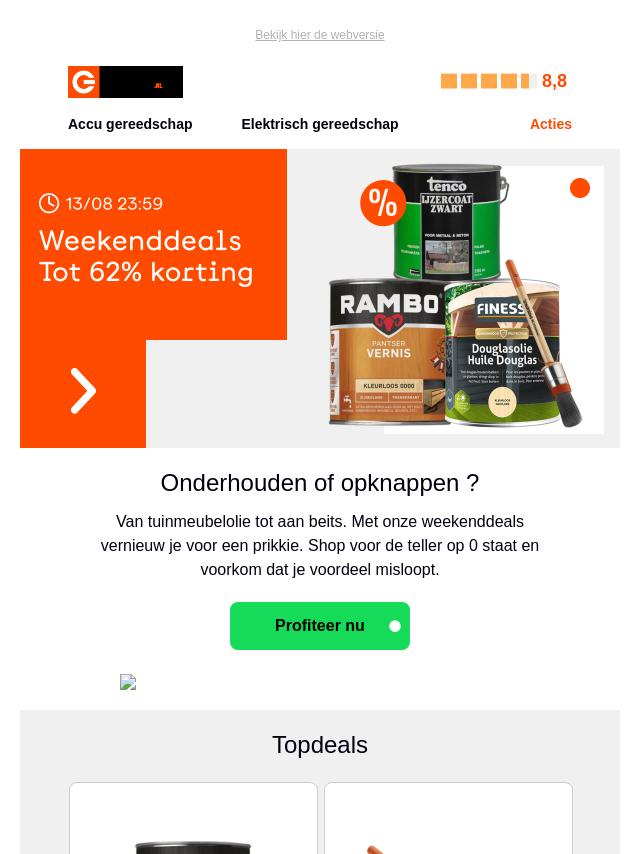Open the first Topdeals product card
Screen dimensions: 640x854
193,820
